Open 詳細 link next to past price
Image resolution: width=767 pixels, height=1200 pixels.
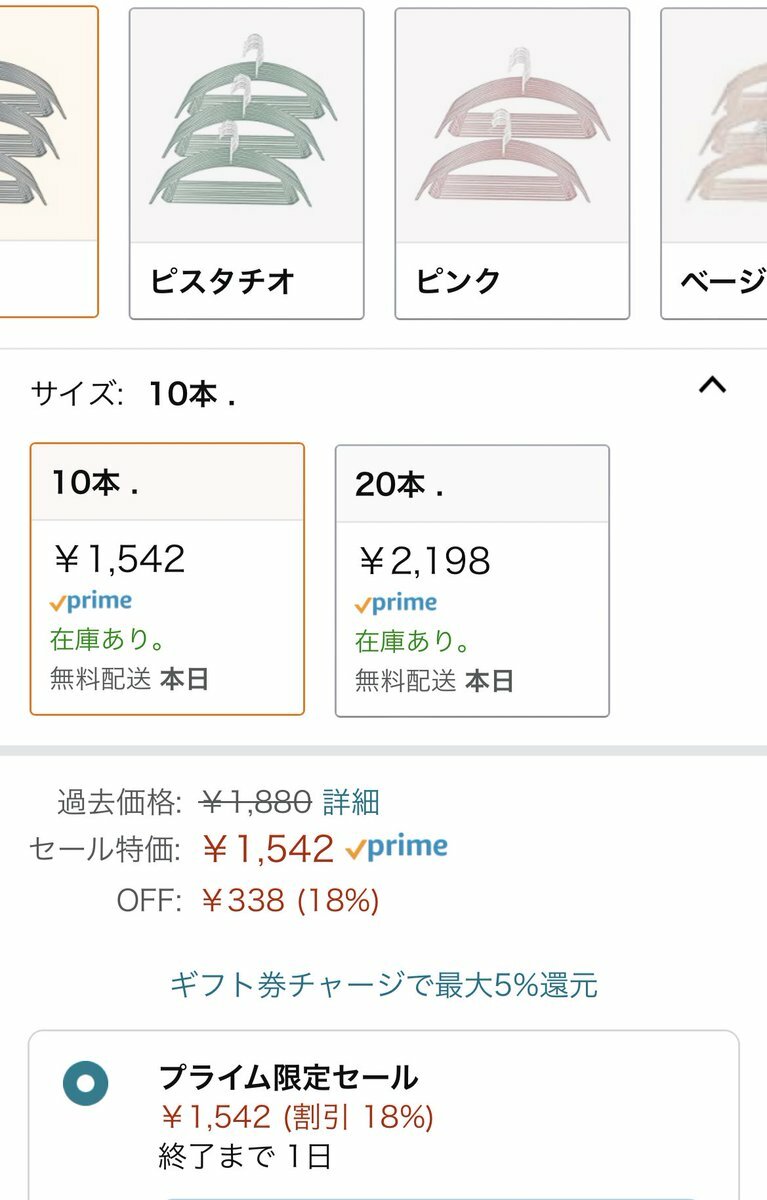click(351, 801)
